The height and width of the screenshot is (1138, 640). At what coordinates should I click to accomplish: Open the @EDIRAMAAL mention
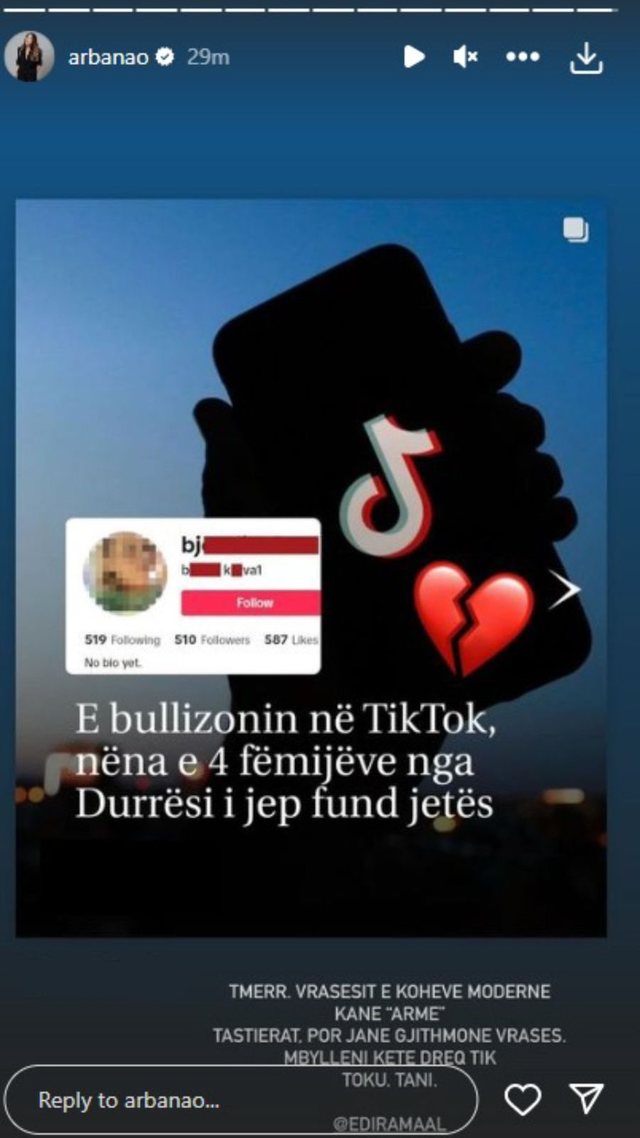click(x=389, y=1124)
